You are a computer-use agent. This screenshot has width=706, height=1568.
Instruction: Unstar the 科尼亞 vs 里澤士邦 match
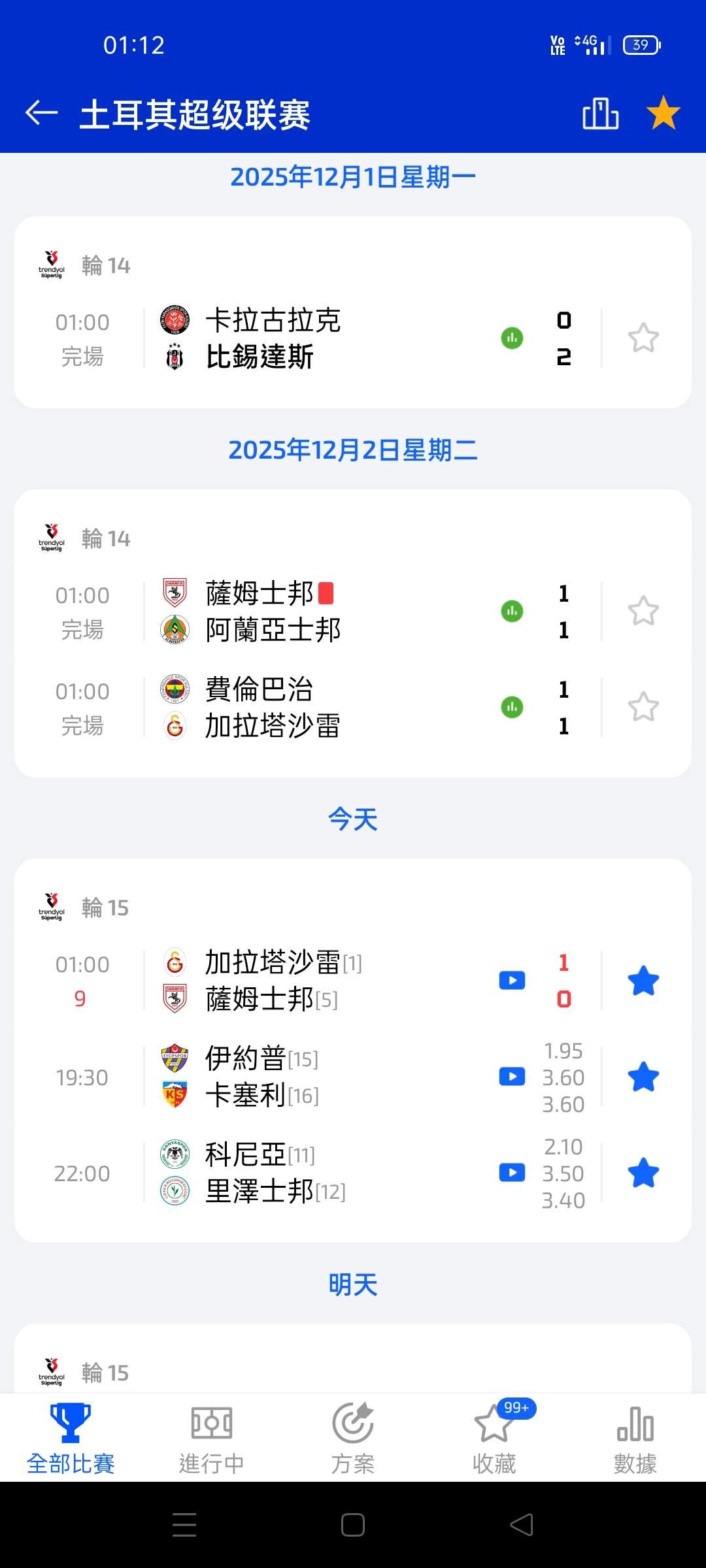coord(643,1173)
